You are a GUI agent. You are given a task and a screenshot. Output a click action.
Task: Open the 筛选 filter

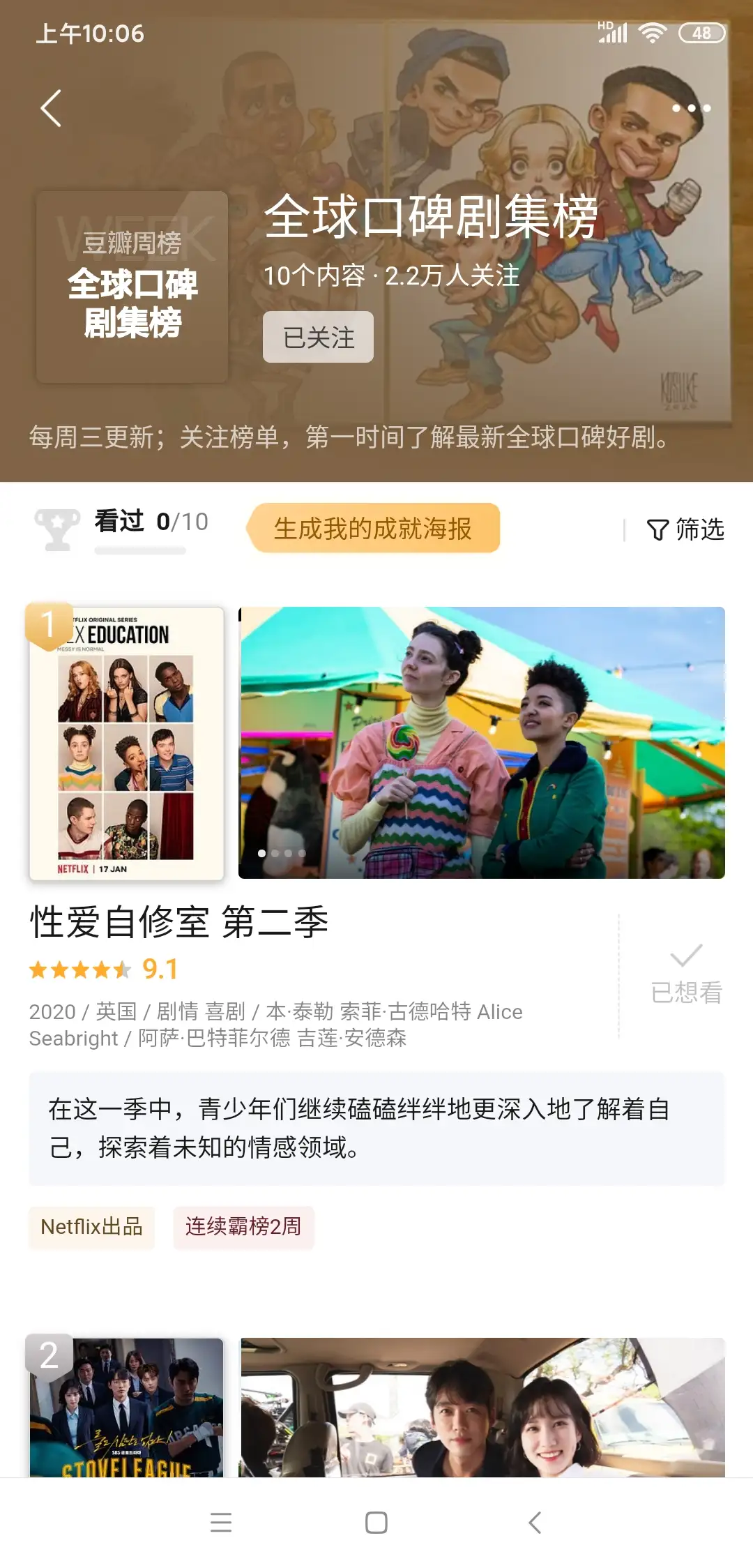(x=686, y=529)
